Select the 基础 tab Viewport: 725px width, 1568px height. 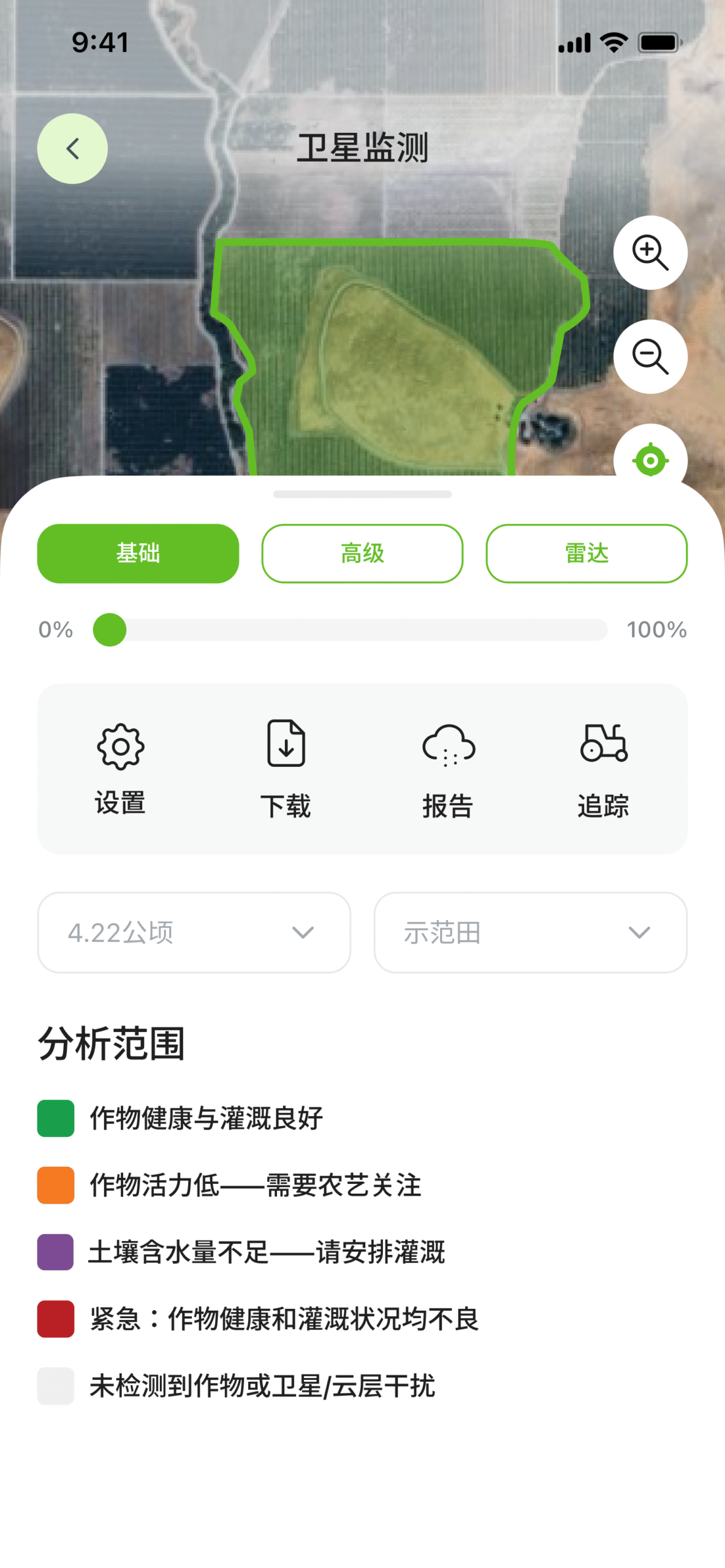(138, 553)
